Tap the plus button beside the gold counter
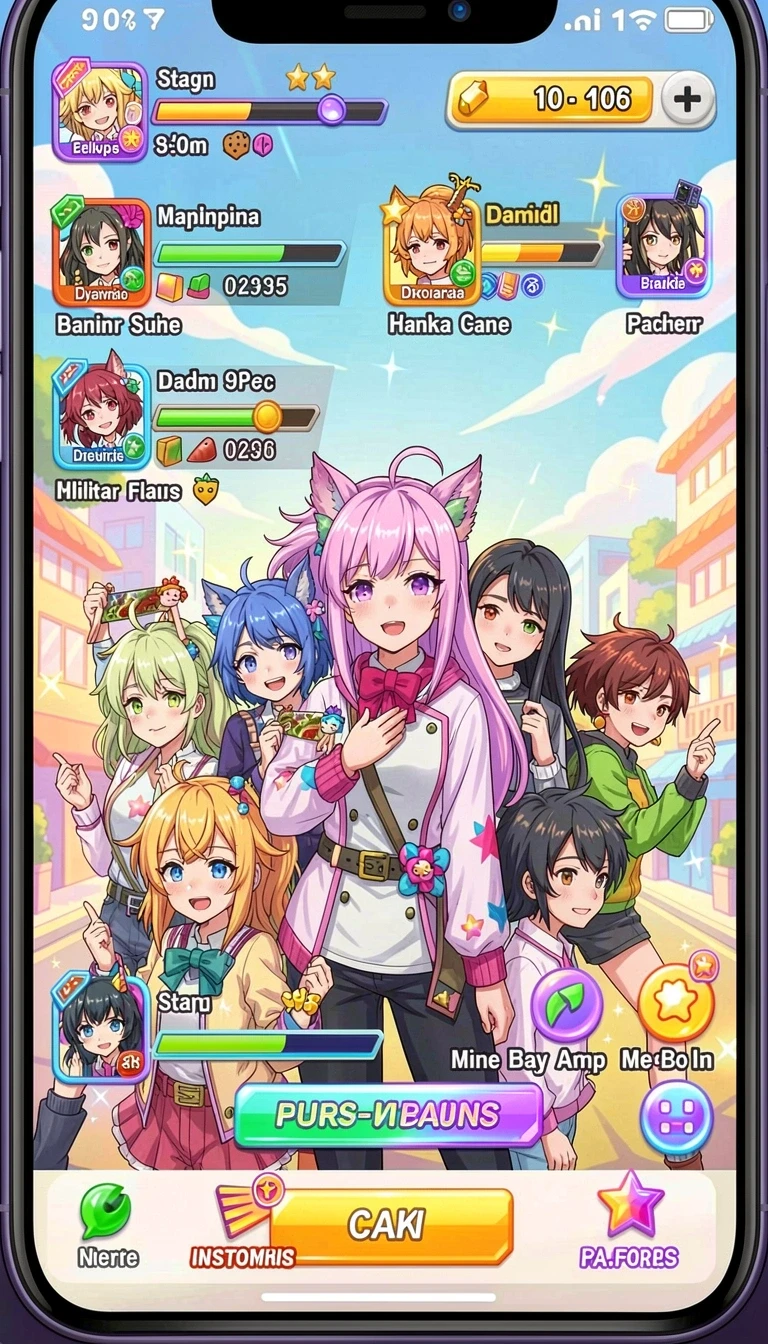 (x=688, y=98)
